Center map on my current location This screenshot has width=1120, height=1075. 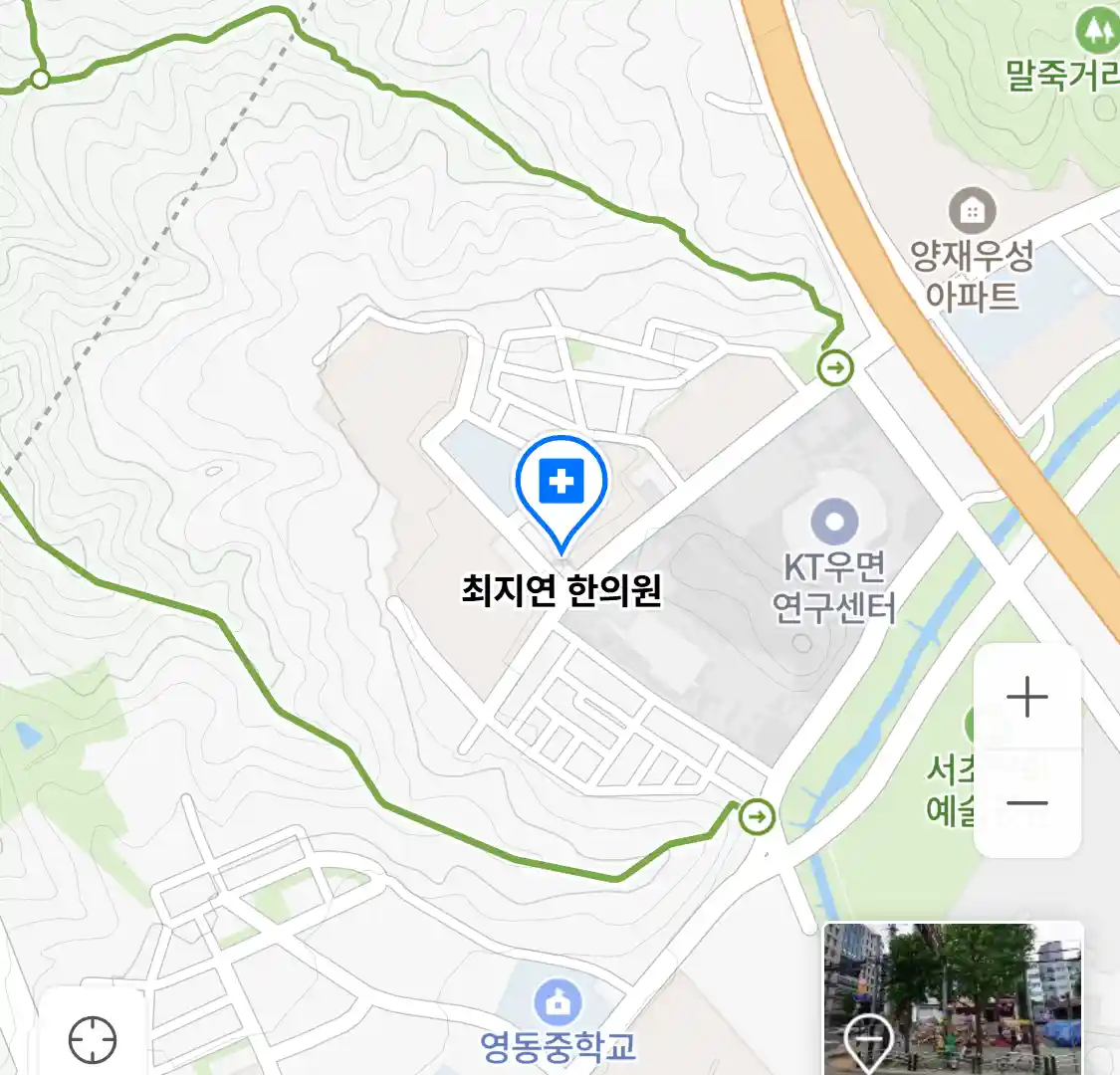click(93, 1040)
